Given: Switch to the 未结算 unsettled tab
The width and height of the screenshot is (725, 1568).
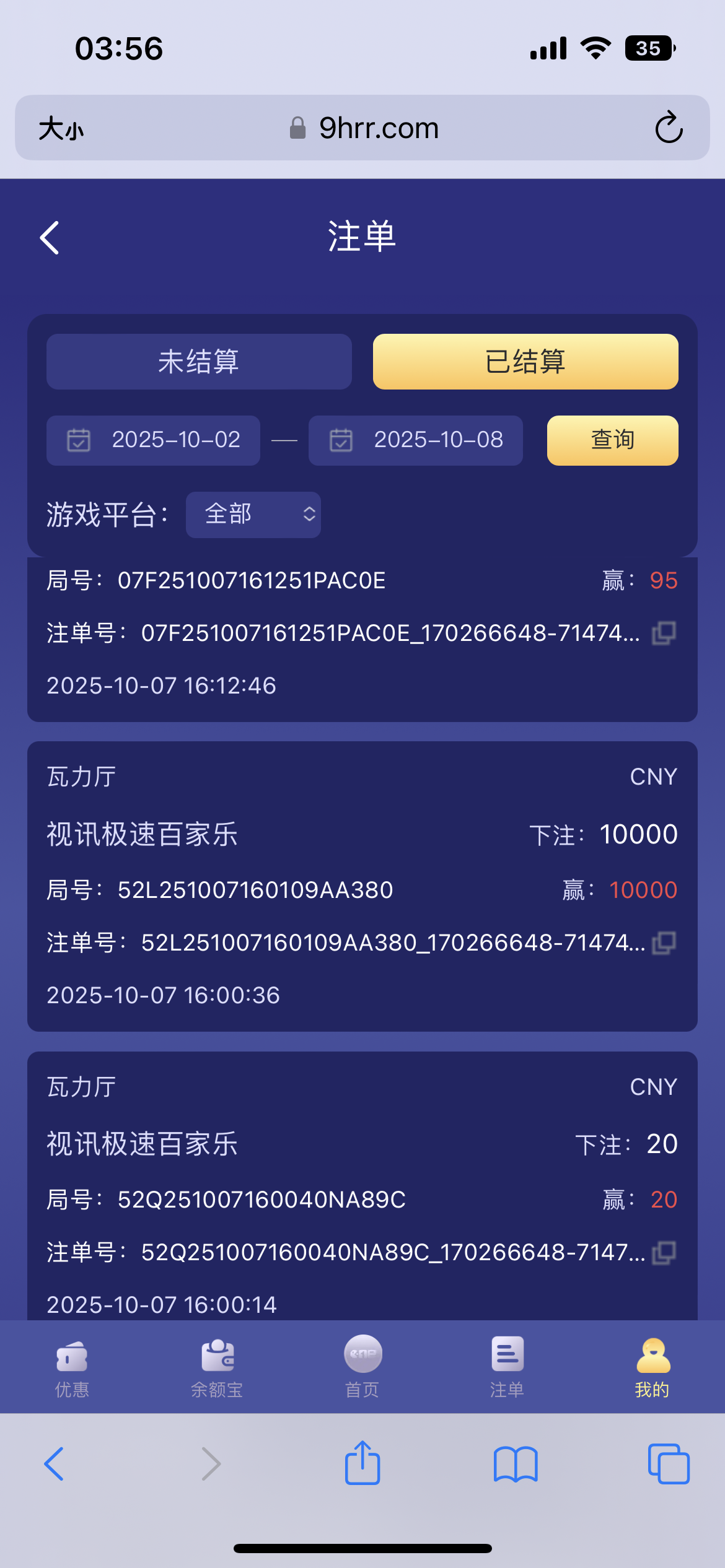Looking at the screenshot, I should pos(198,361).
